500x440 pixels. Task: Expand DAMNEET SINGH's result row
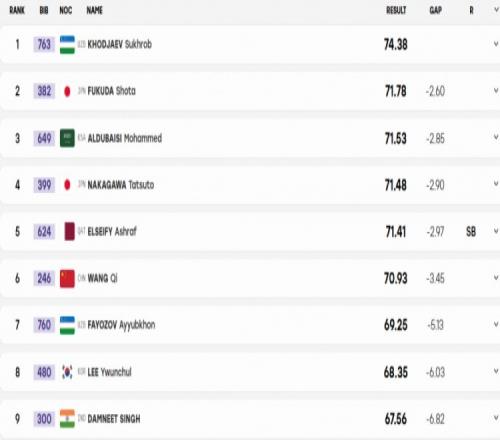496,418
